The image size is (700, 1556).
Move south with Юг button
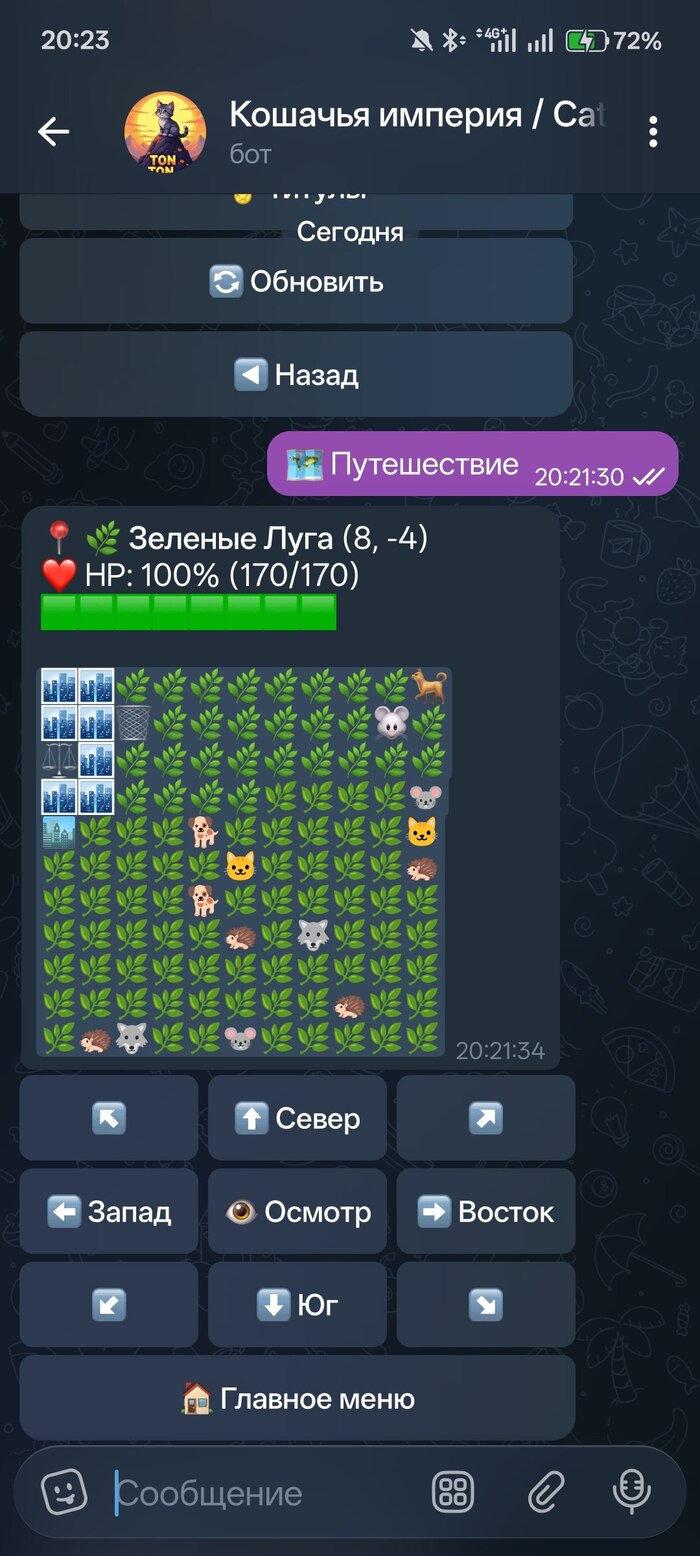(x=297, y=1305)
